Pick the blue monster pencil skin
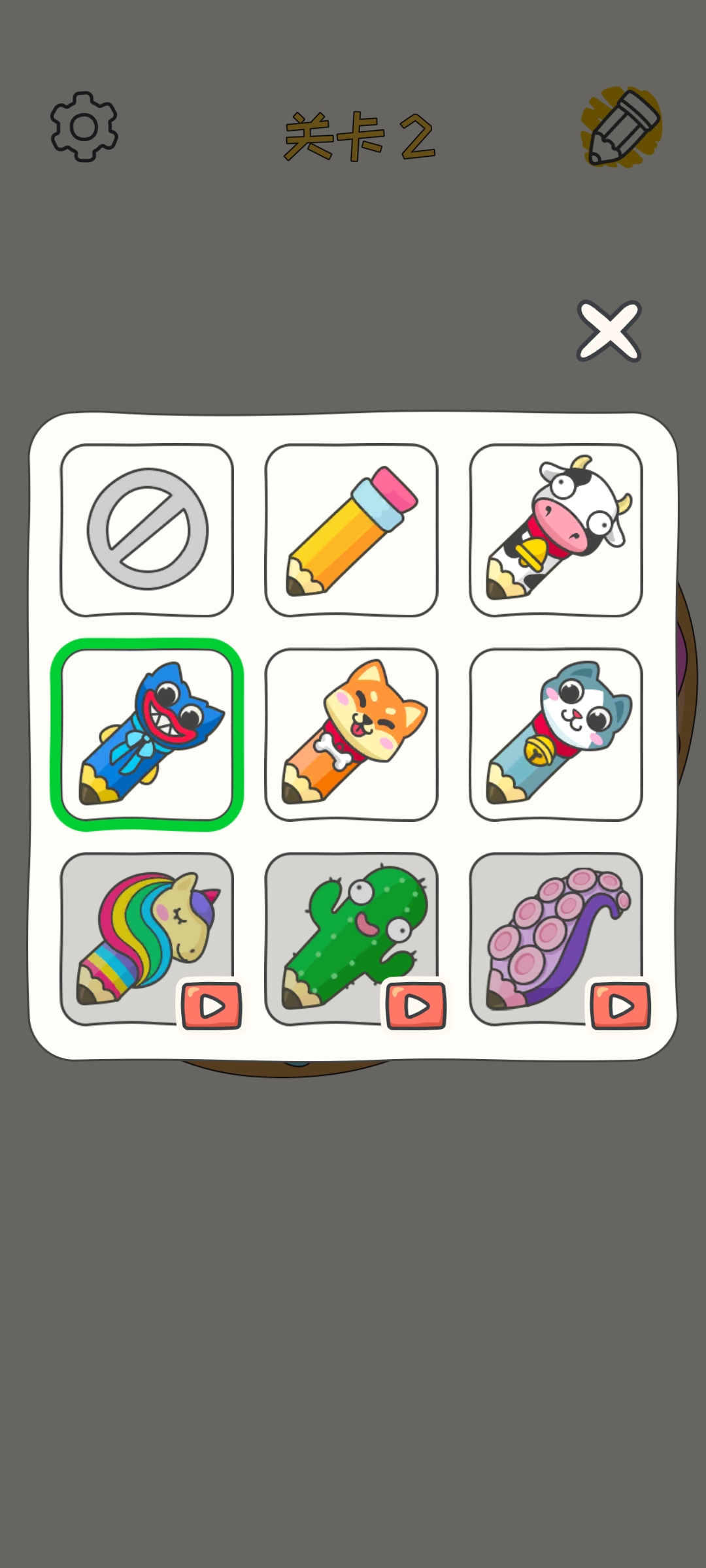This screenshot has height=1568, width=706. point(147,734)
